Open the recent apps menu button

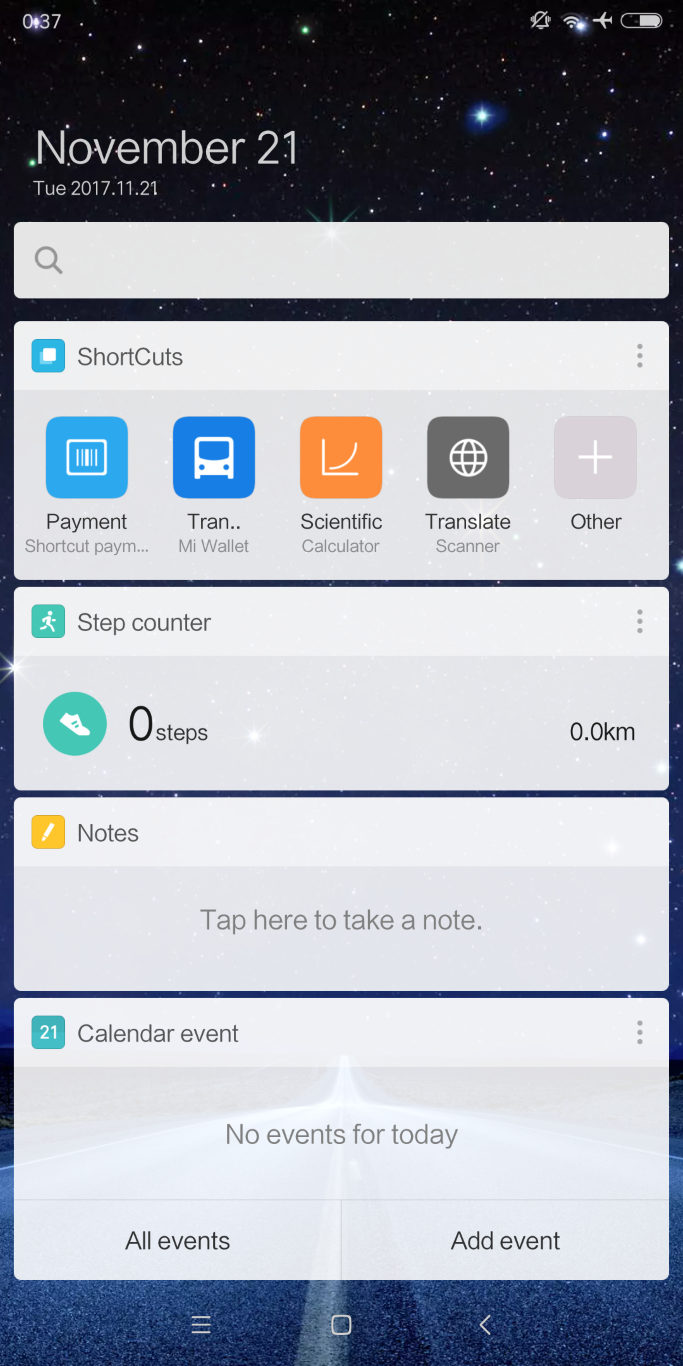click(x=201, y=1325)
